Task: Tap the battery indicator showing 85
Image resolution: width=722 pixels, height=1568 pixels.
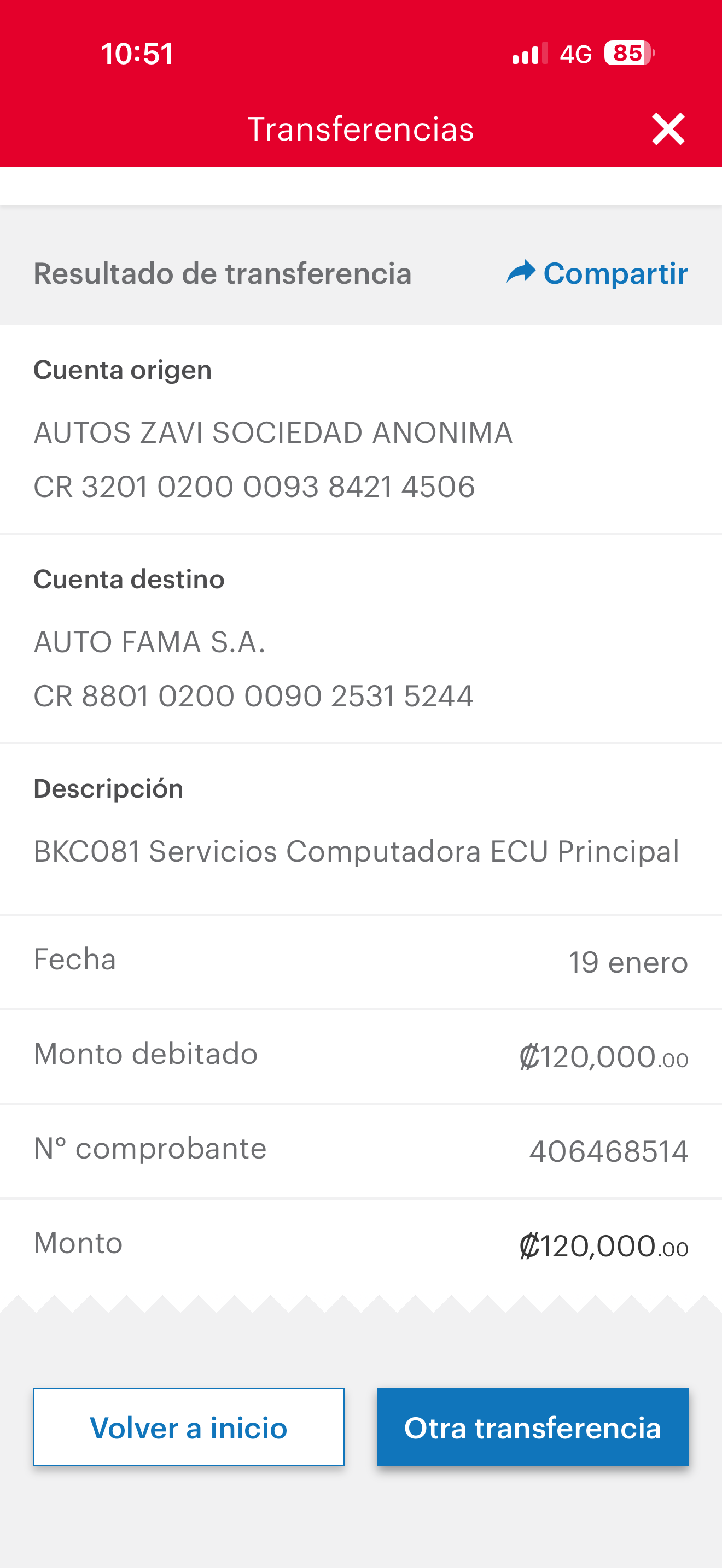Action: pos(626,54)
